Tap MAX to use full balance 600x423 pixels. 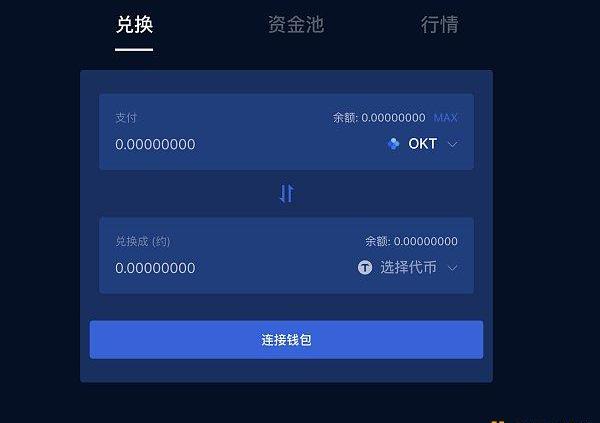click(445, 118)
